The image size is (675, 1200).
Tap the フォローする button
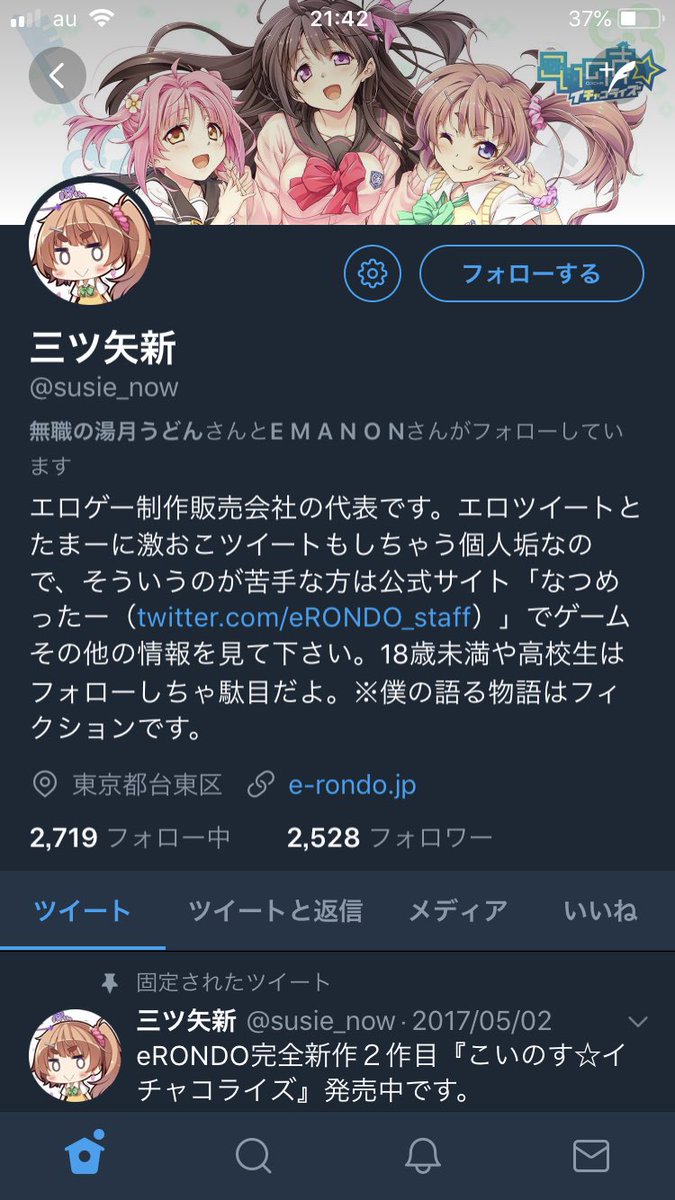(531, 272)
